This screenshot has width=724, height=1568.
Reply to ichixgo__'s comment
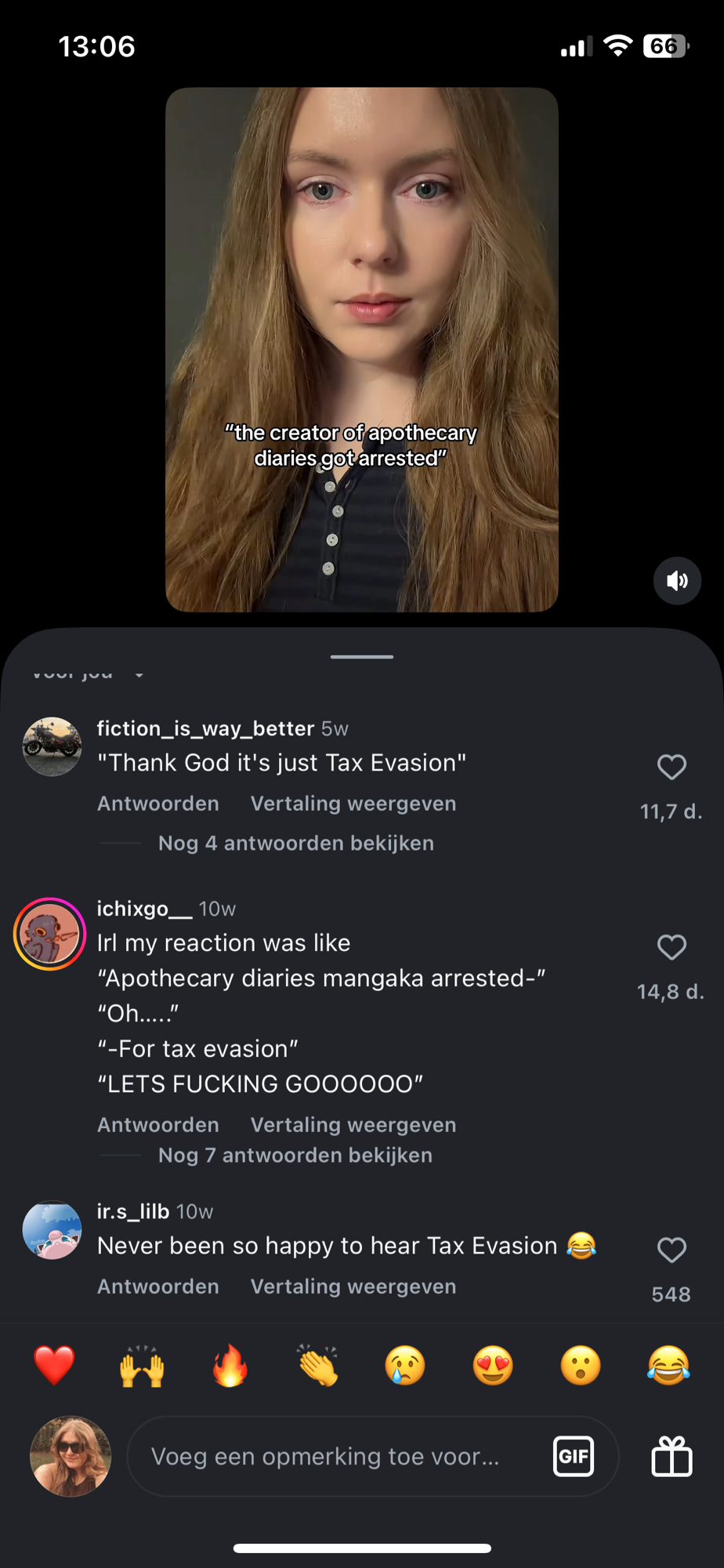[157, 1125]
